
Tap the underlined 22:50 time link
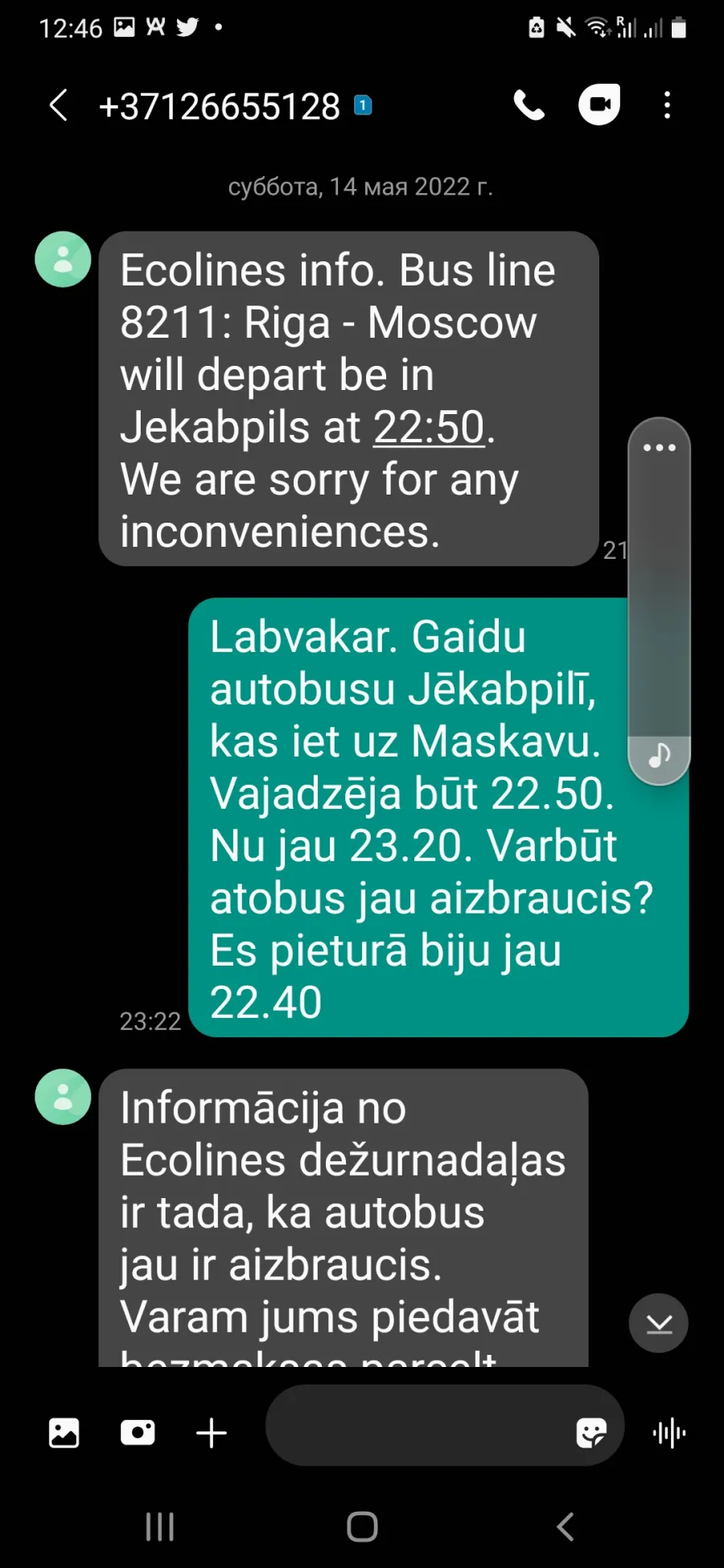pos(430,427)
